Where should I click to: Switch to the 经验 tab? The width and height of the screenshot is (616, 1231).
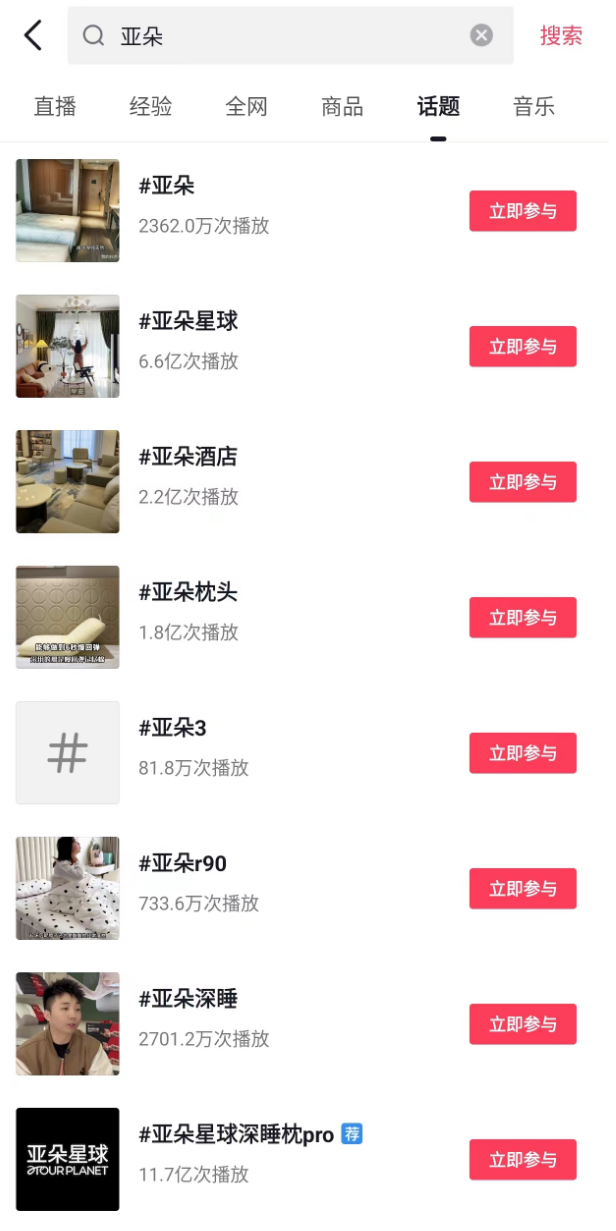click(x=151, y=107)
